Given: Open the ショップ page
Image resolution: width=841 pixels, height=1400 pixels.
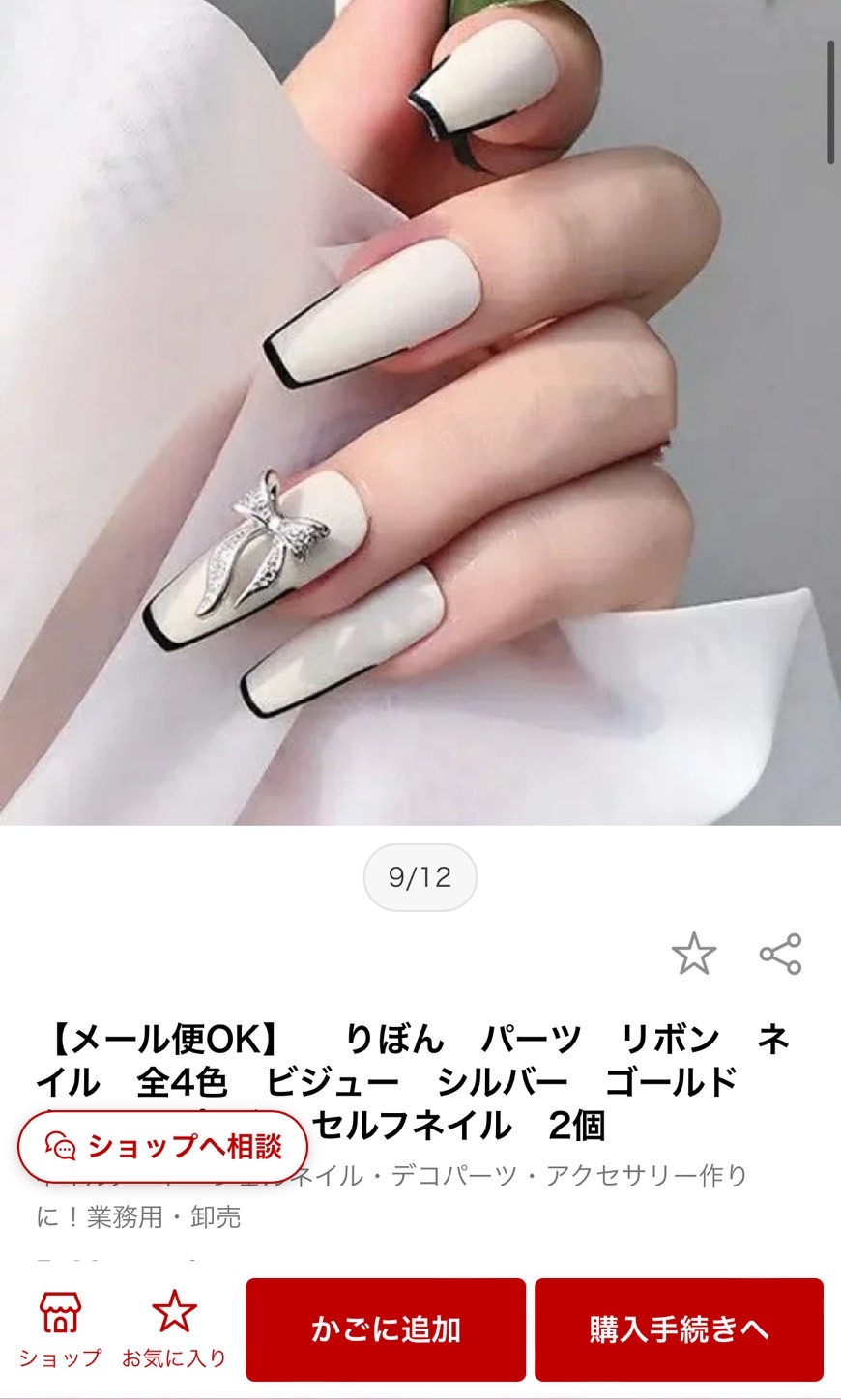Looking at the screenshot, I should tap(60, 1331).
